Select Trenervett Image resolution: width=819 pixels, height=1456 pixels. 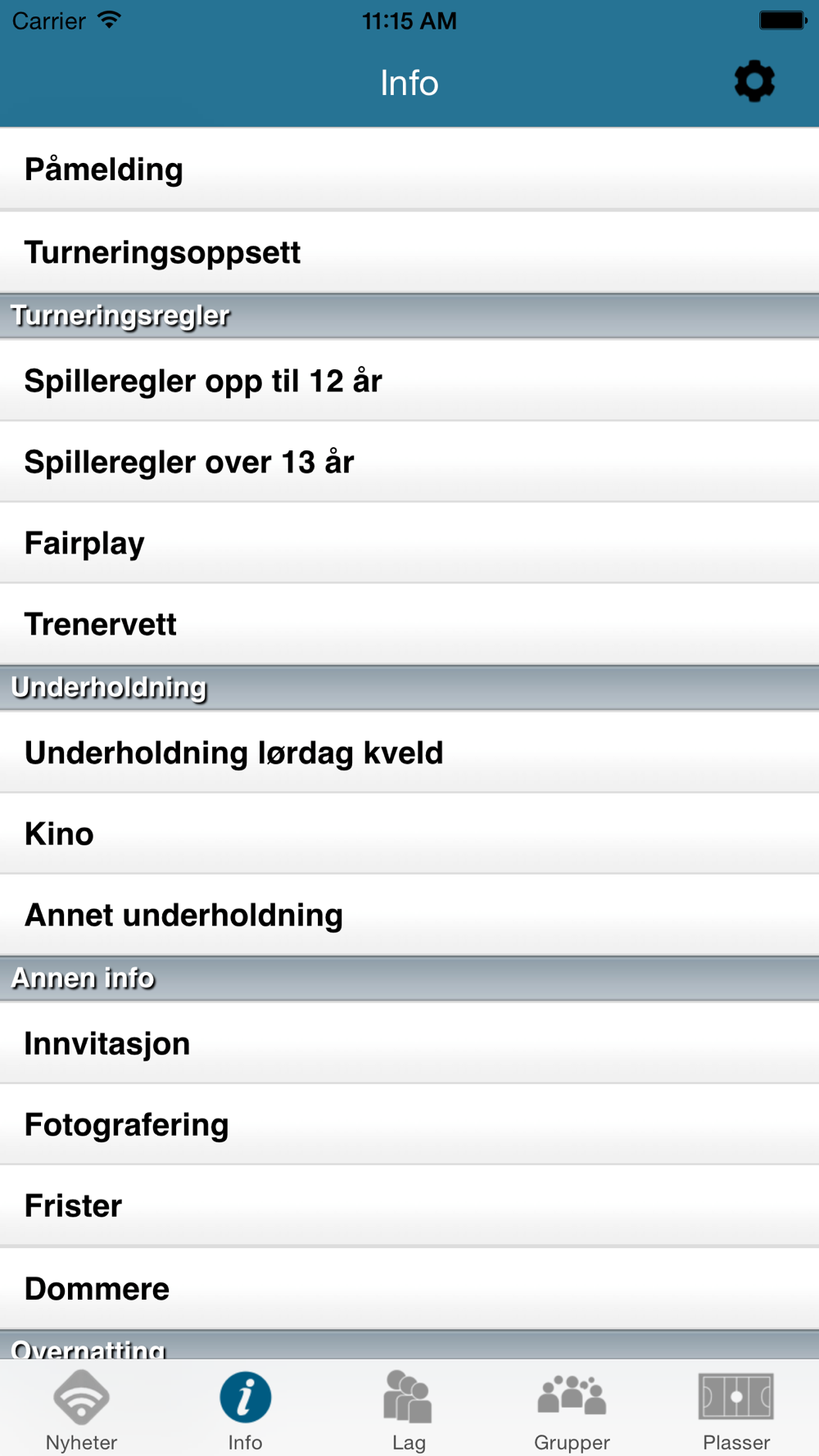409,624
